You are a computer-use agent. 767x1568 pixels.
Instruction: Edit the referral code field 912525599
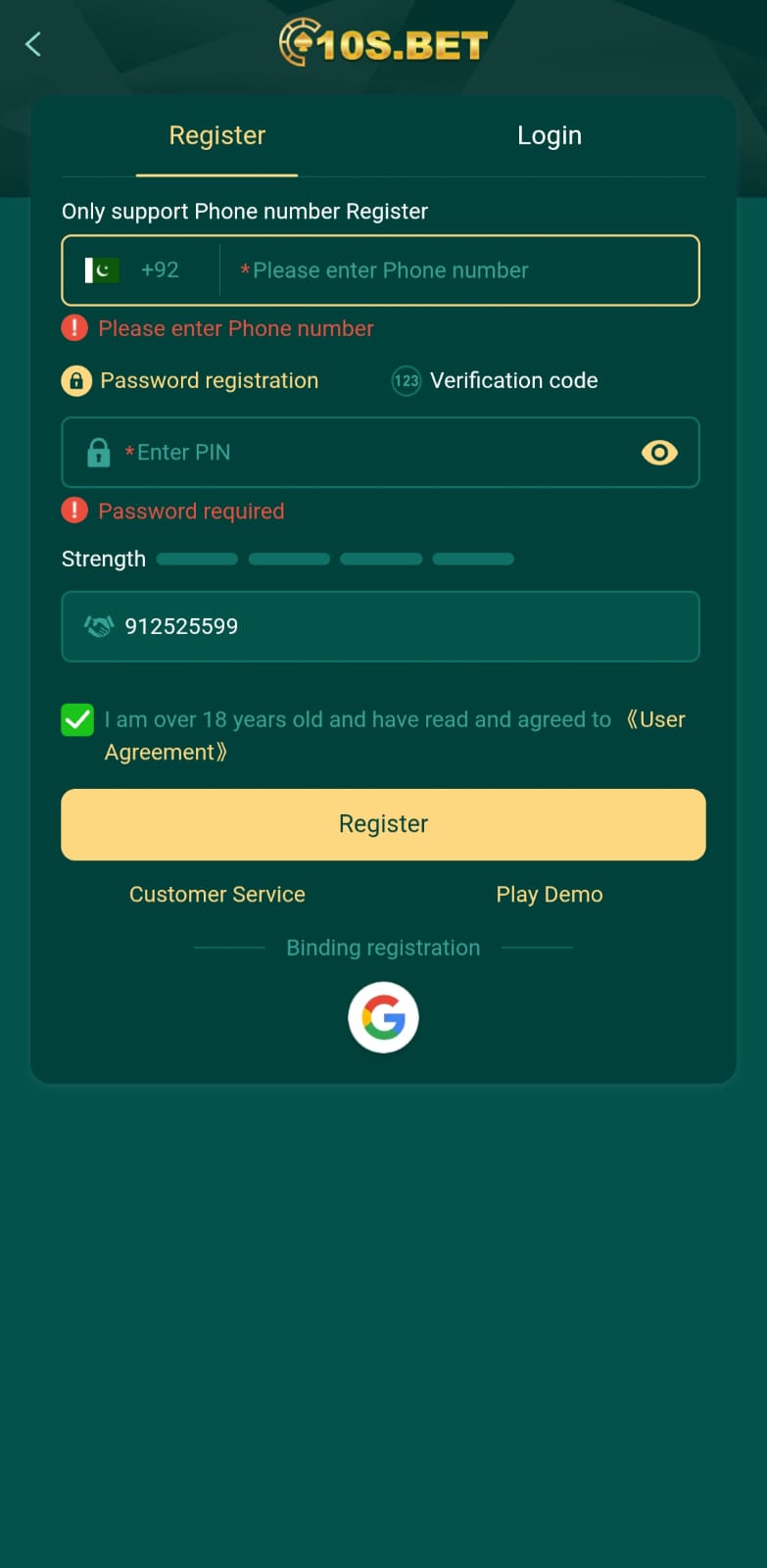pyautogui.click(x=392, y=626)
